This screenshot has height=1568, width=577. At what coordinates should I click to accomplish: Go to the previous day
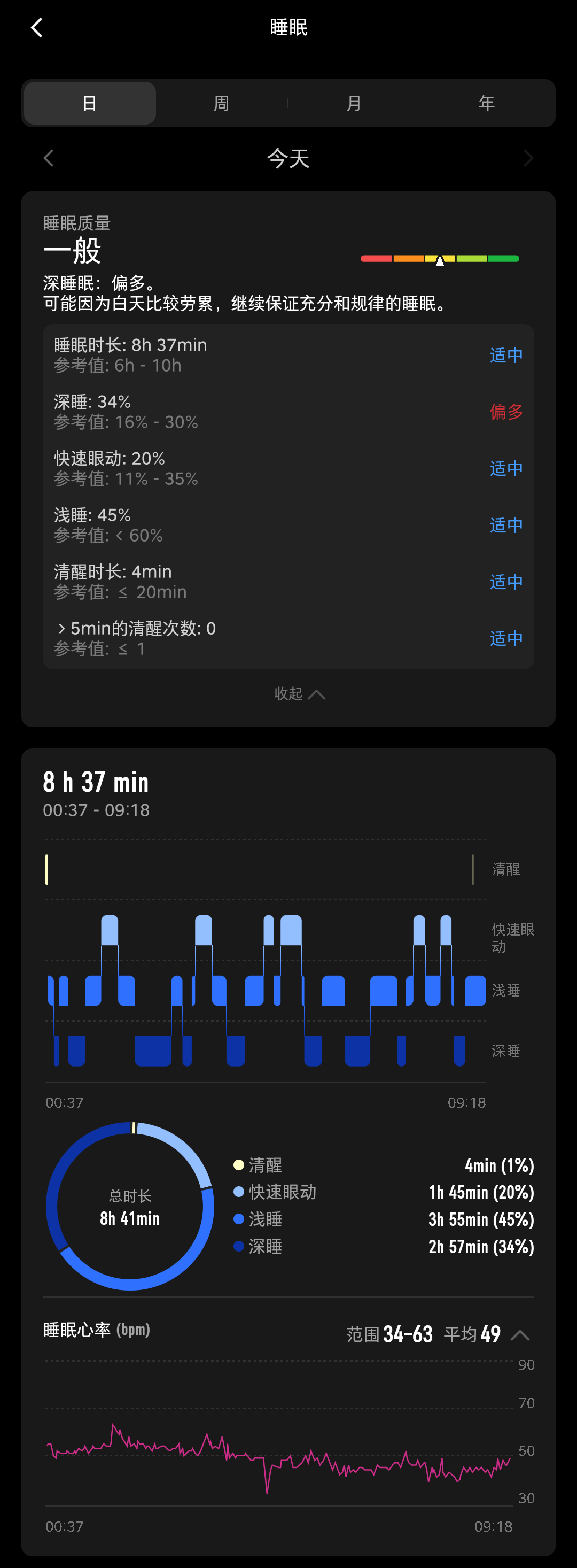49,158
